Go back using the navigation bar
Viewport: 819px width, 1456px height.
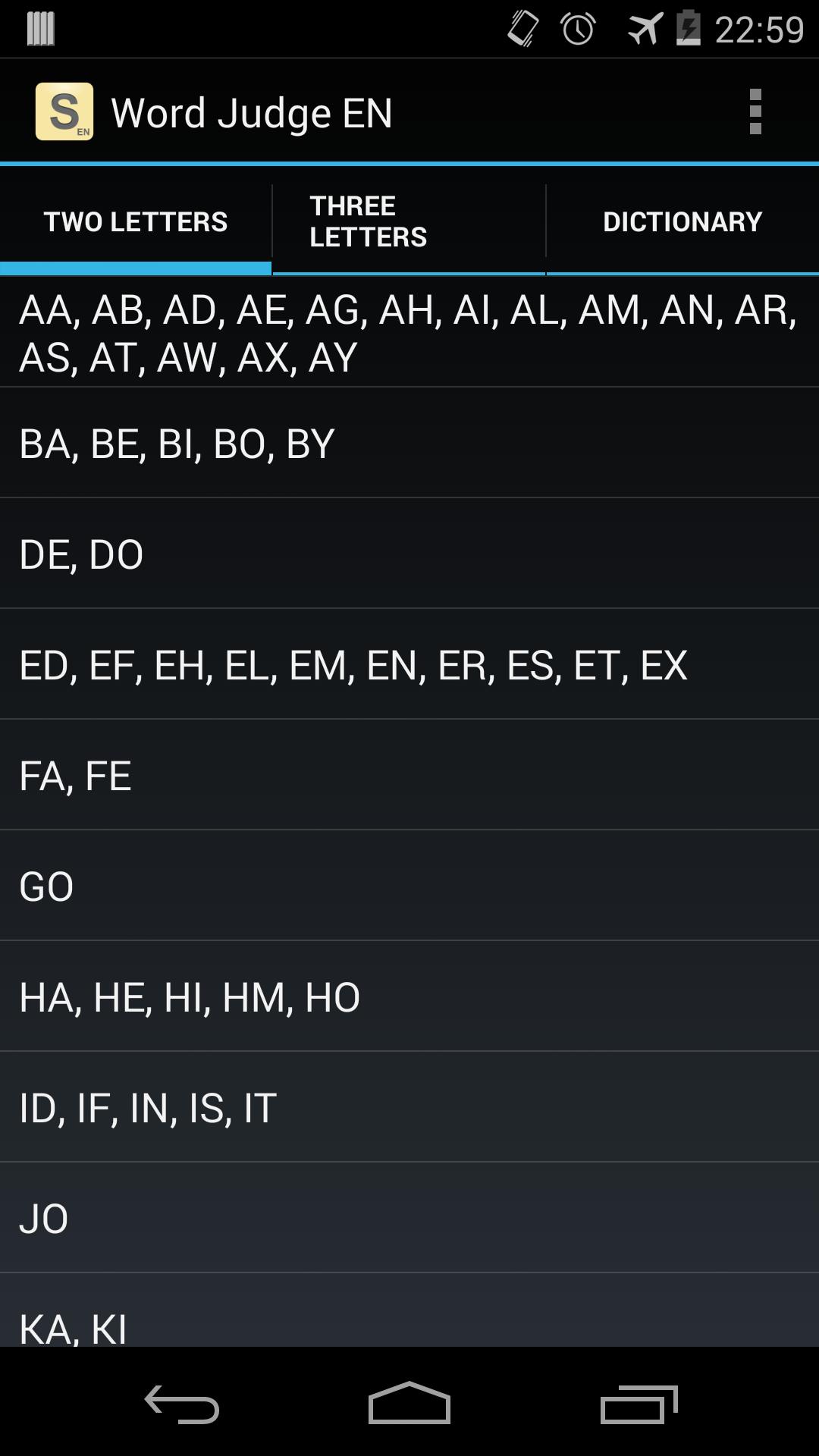(x=182, y=1404)
